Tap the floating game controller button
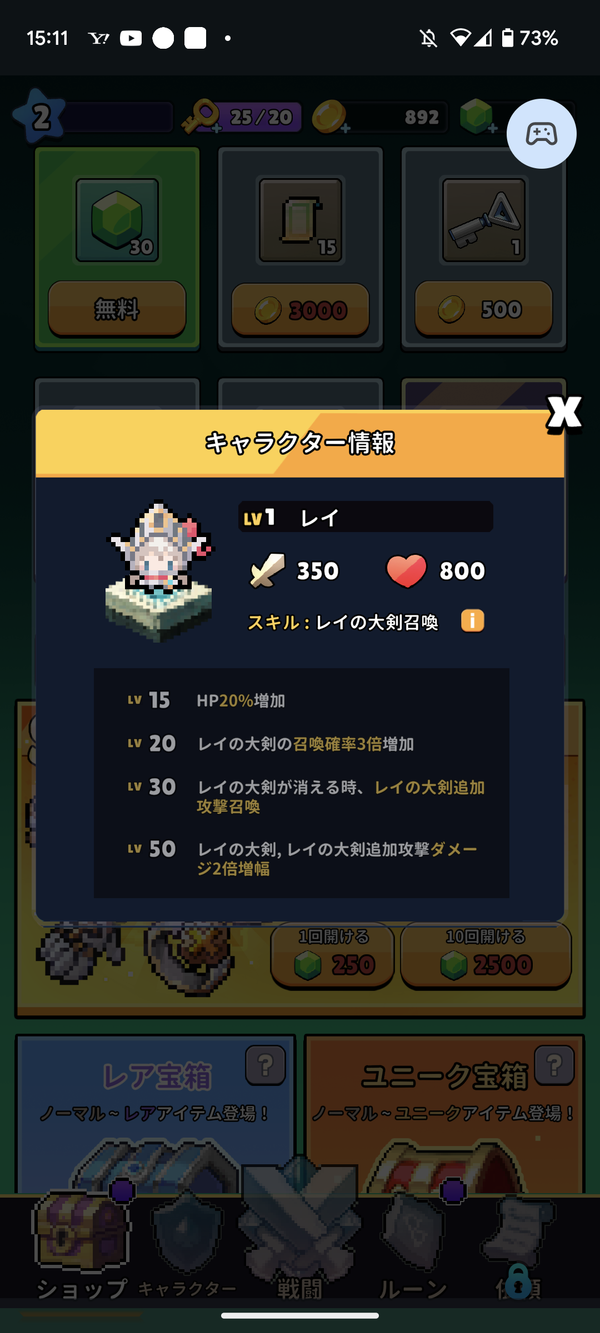Viewport: 600px width, 1333px height. (x=542, y=133)
